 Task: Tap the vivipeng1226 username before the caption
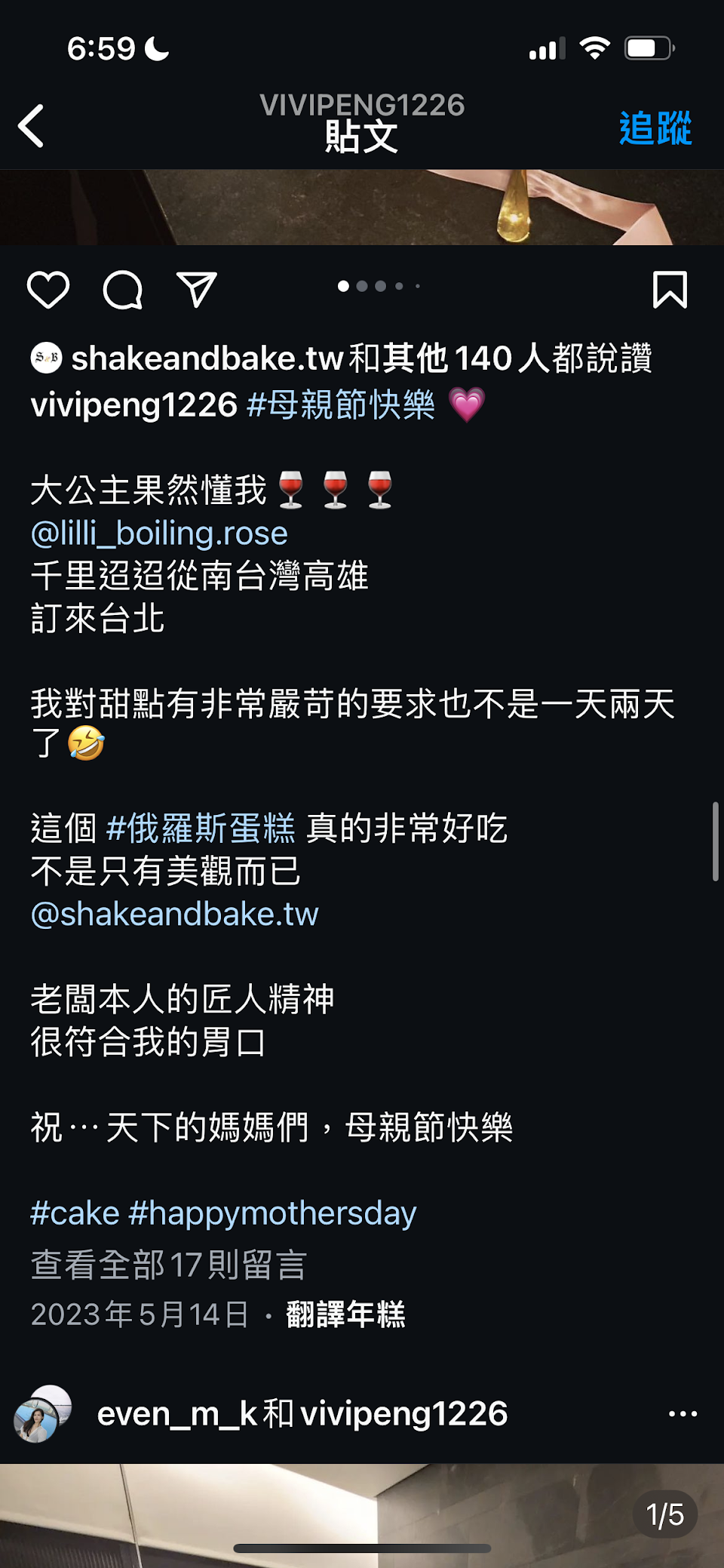134,405
